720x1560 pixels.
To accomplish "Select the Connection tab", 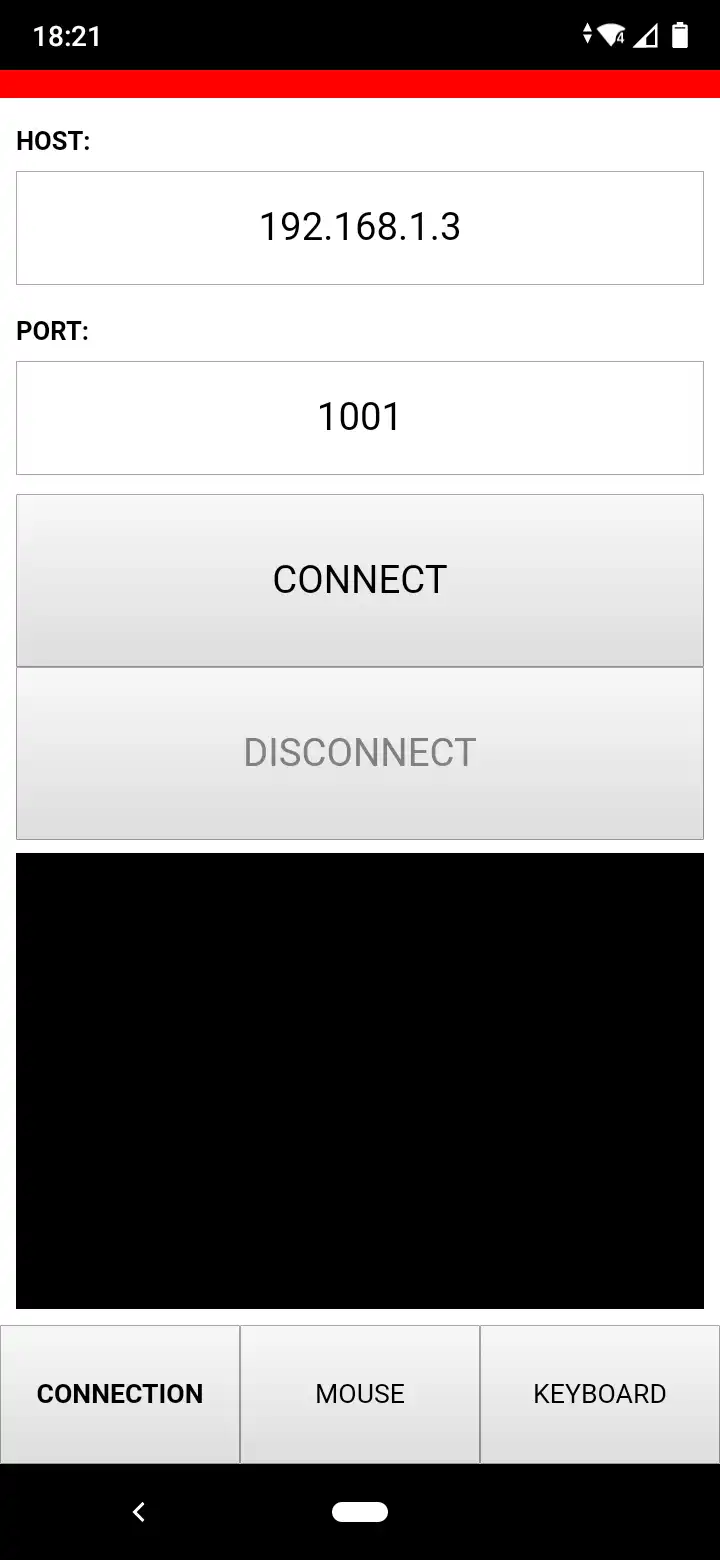I will pos(120,1394).
